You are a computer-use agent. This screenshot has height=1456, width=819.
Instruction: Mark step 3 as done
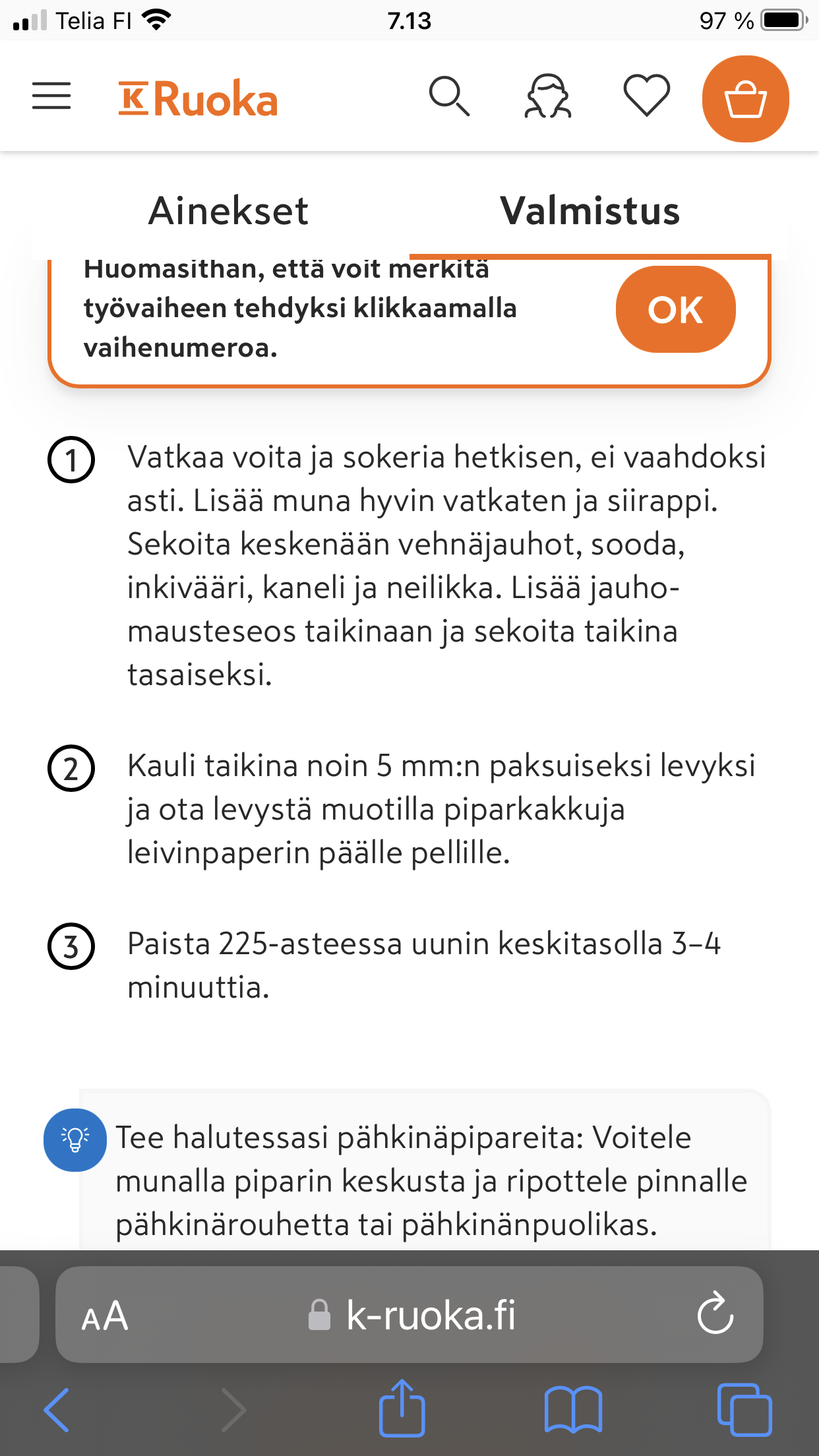click(71, 946)
